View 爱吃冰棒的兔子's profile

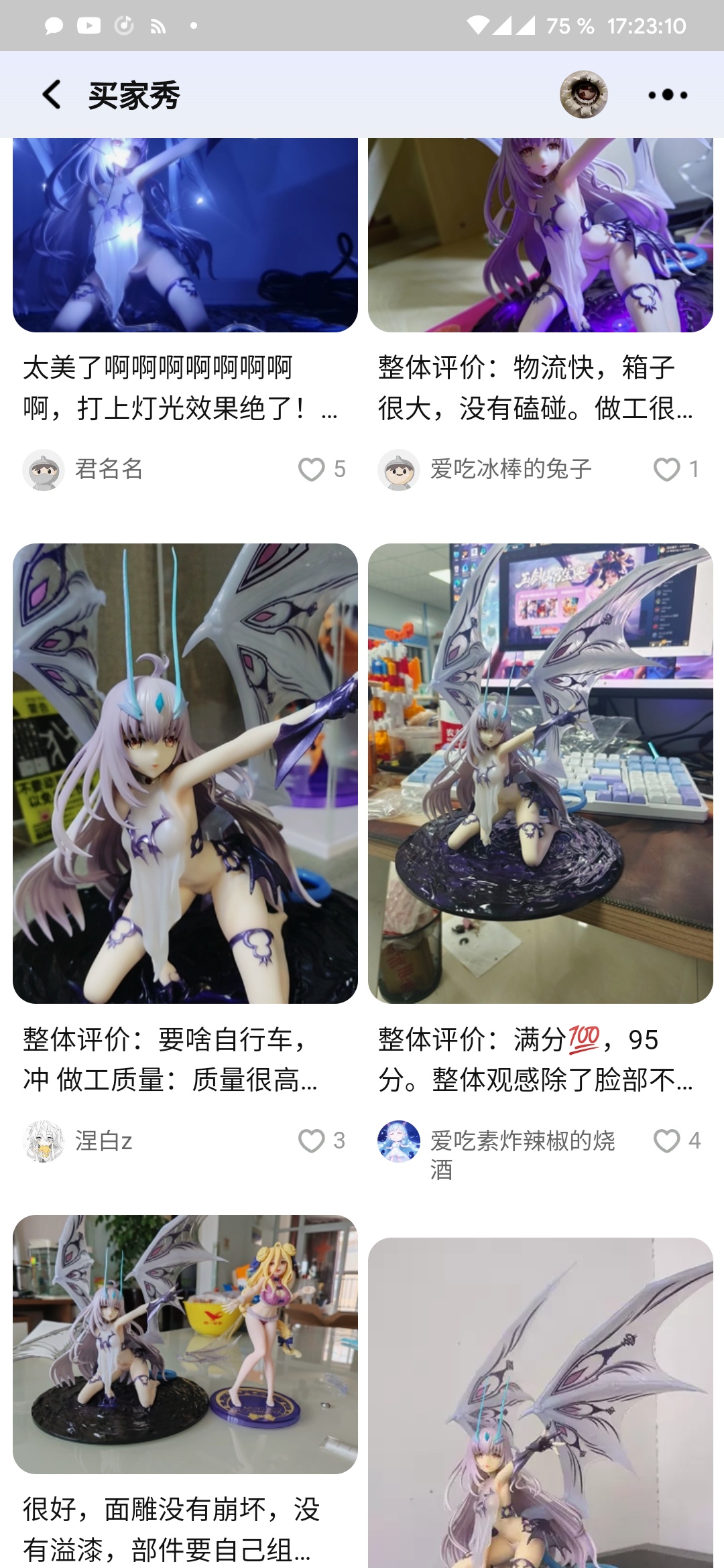[399, 470]
